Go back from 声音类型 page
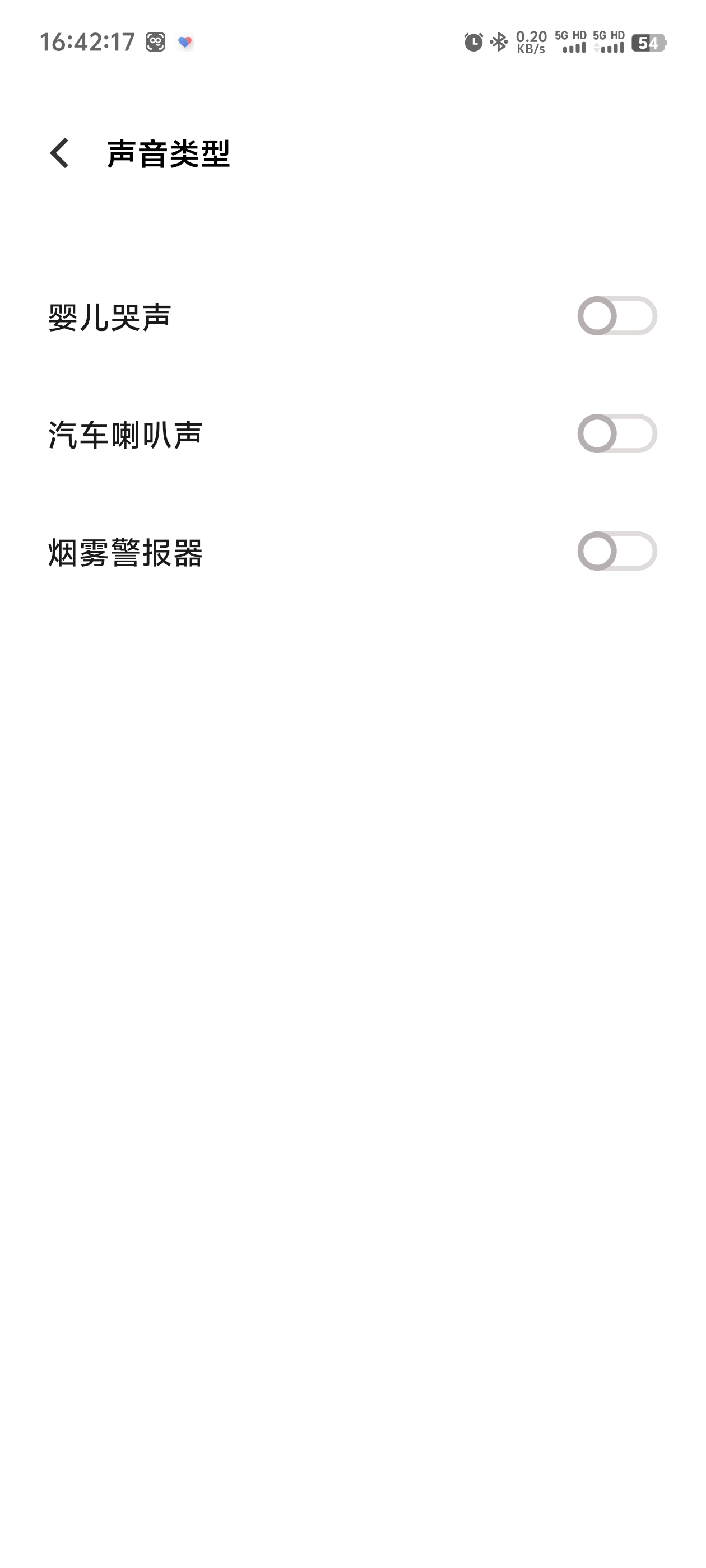 click(x=60, y=153)
